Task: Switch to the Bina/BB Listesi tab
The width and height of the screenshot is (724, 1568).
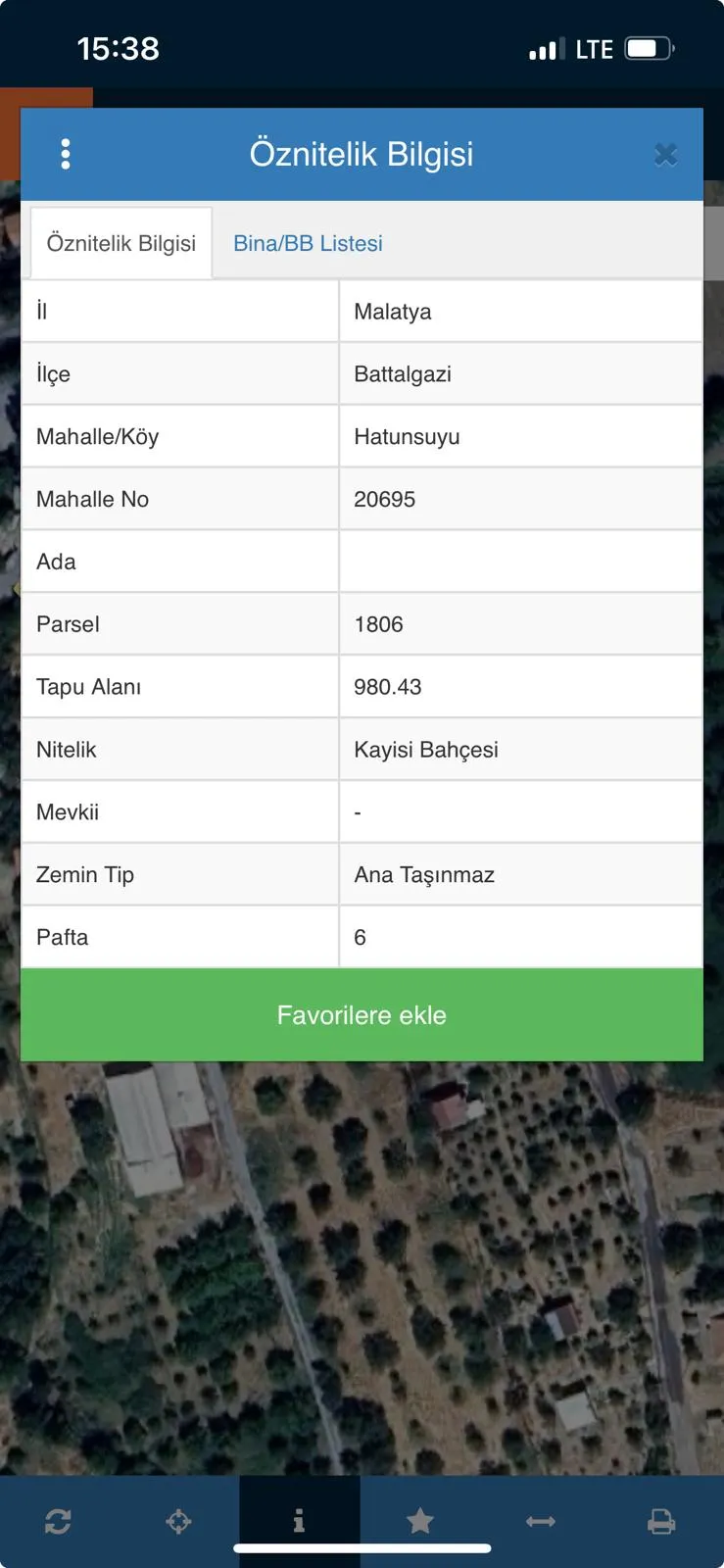Action: pos(308,243)
